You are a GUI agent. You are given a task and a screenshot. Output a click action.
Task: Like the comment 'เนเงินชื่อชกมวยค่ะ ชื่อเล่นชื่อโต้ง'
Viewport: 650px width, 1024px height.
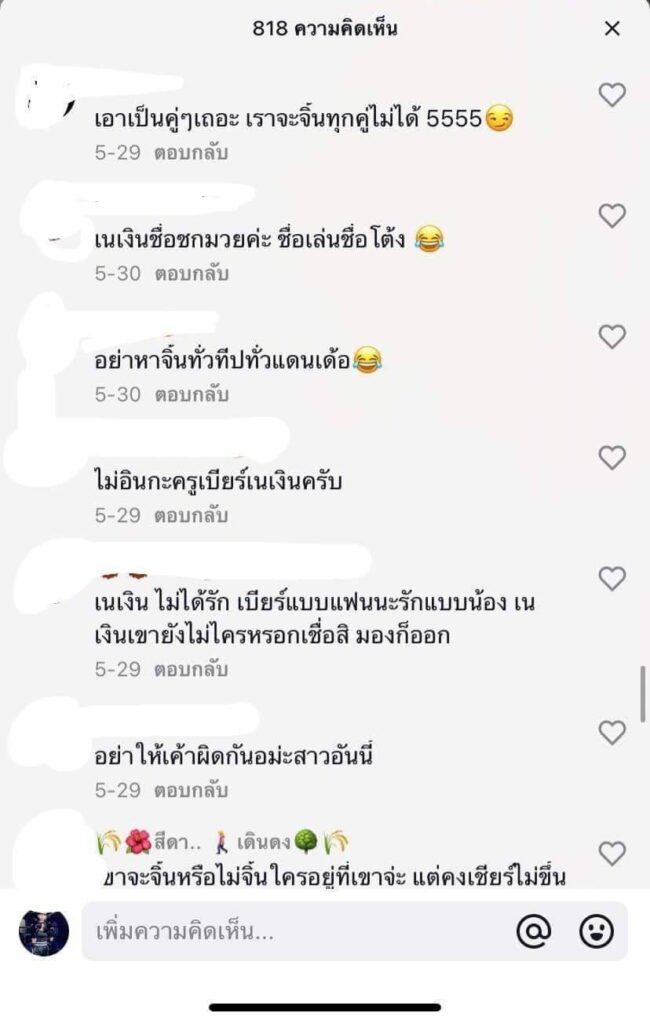611,216
